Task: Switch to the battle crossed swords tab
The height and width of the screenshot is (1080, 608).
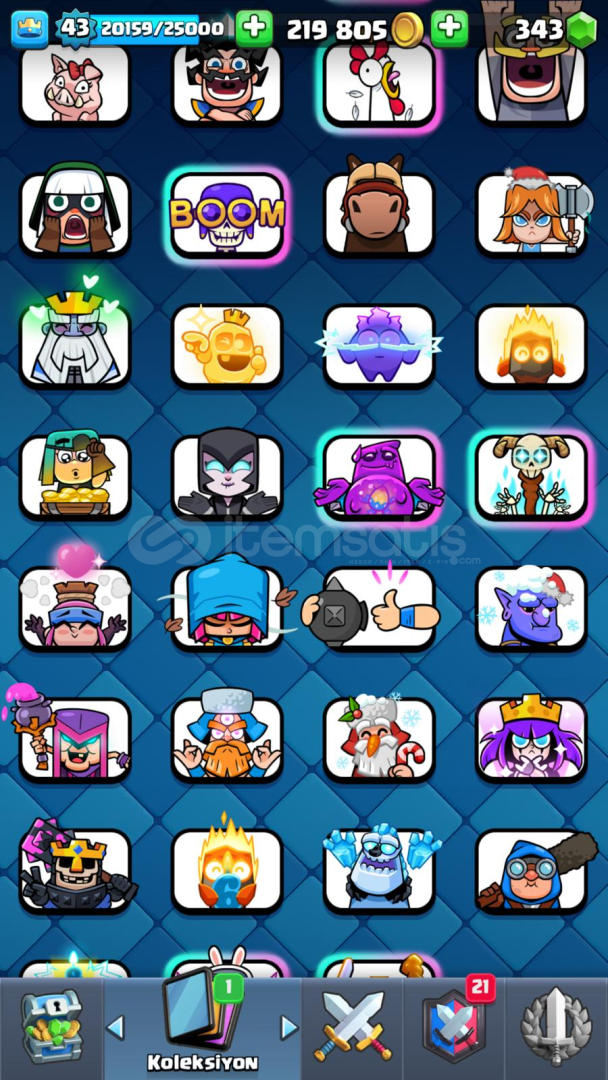Action: click(353, 1027)
